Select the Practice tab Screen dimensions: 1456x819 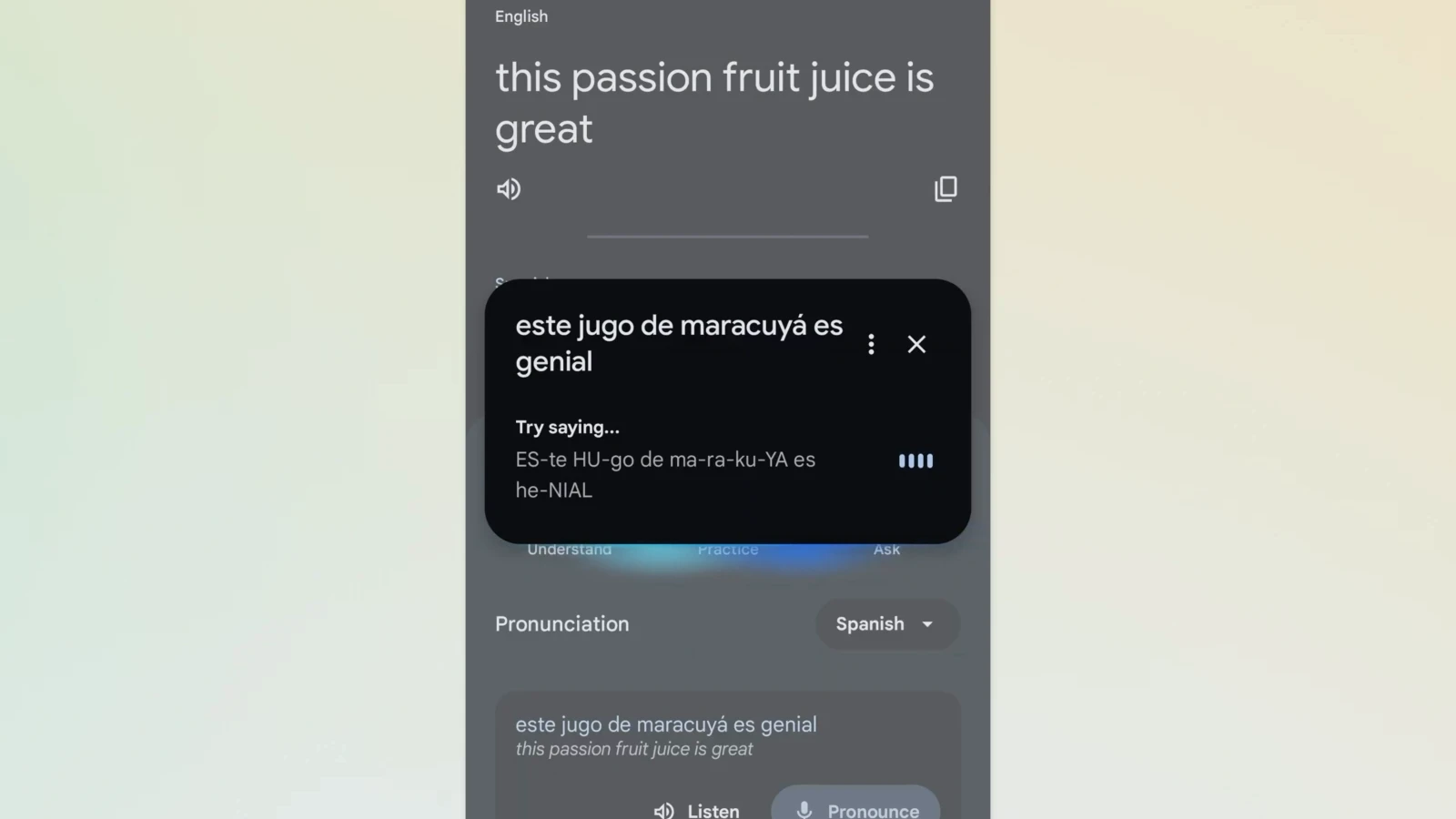coord(728,550)
